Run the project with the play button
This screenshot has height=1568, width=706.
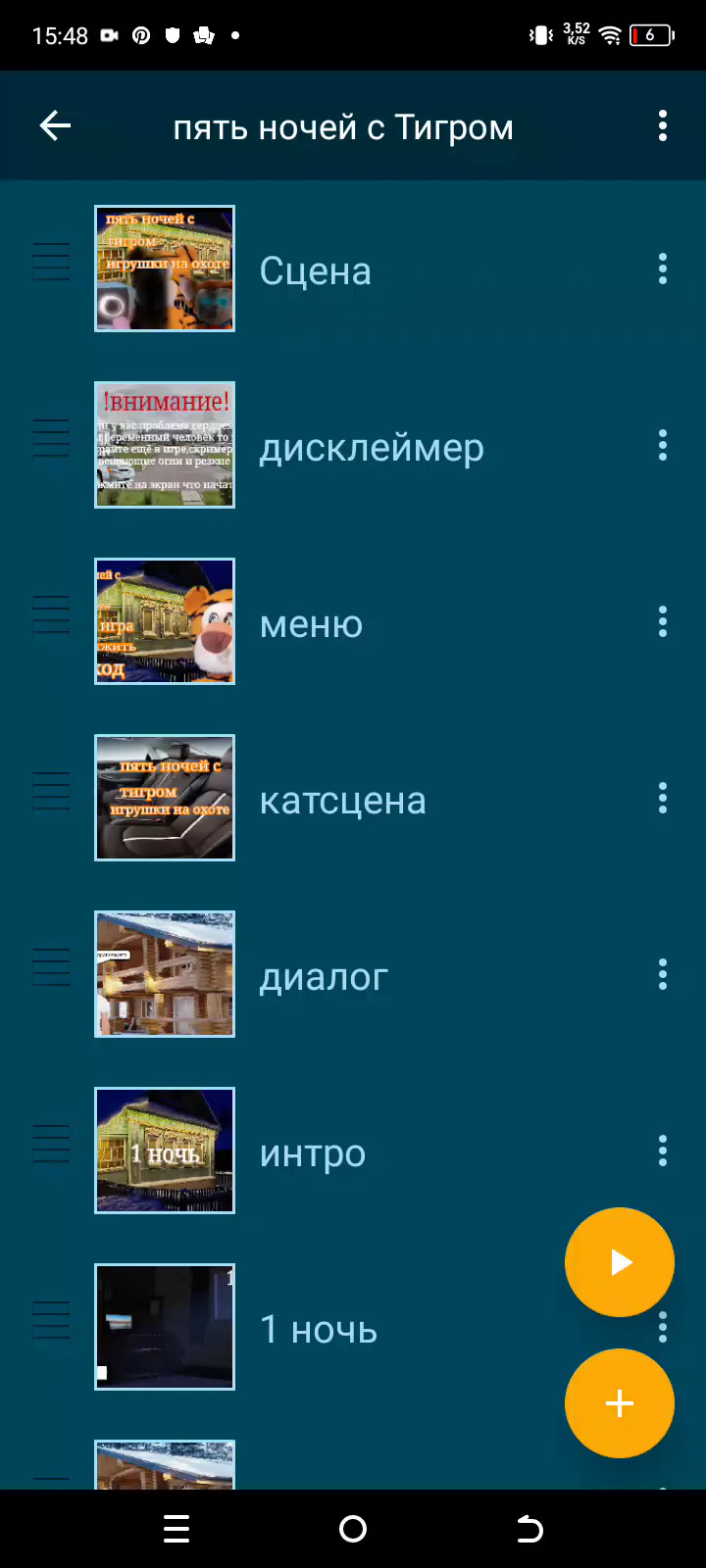tap(620, 1262)
